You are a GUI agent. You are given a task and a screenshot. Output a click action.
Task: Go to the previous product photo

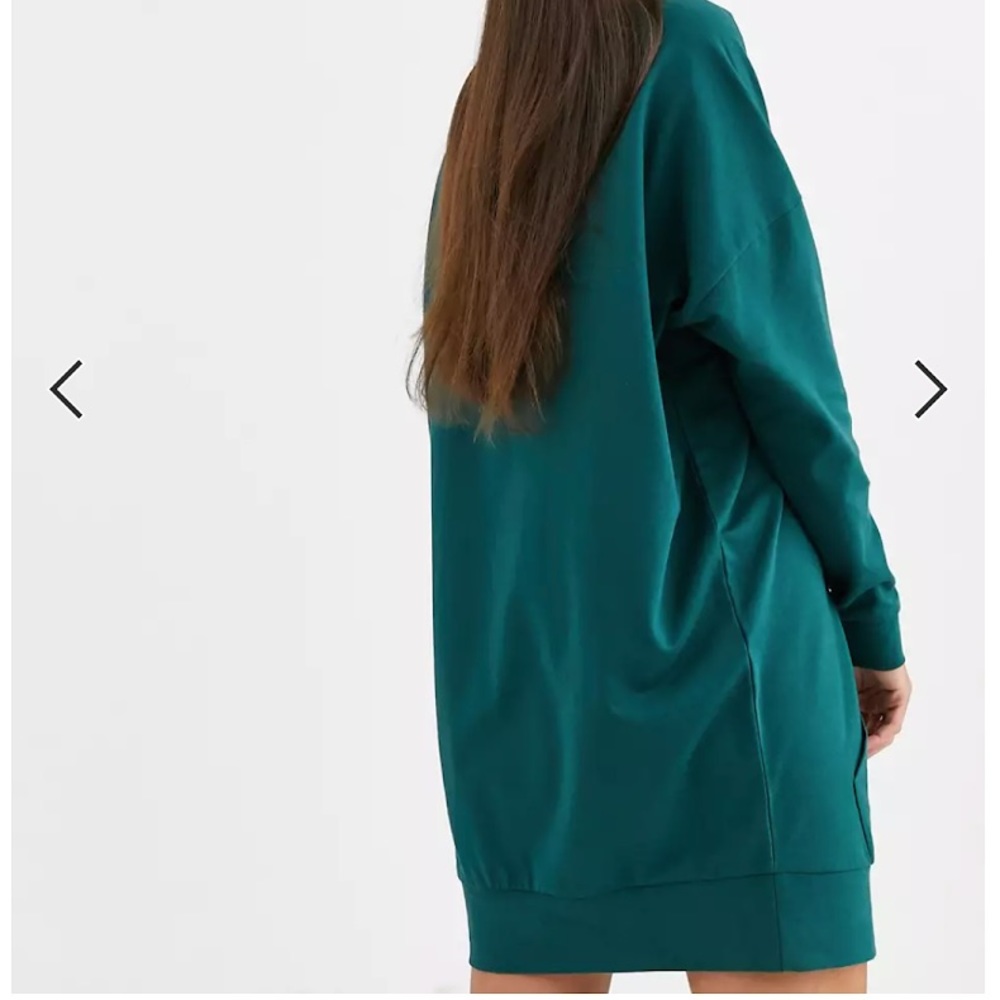tap(66, 390)
